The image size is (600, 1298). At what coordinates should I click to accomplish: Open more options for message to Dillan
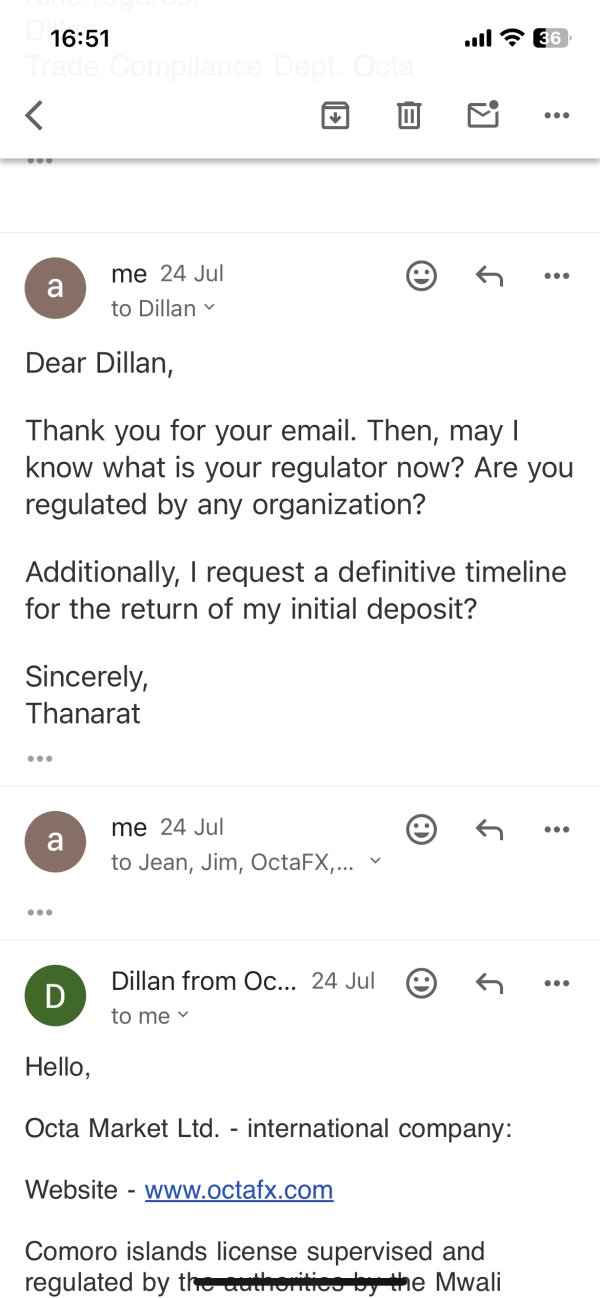(x=556, y=275)
